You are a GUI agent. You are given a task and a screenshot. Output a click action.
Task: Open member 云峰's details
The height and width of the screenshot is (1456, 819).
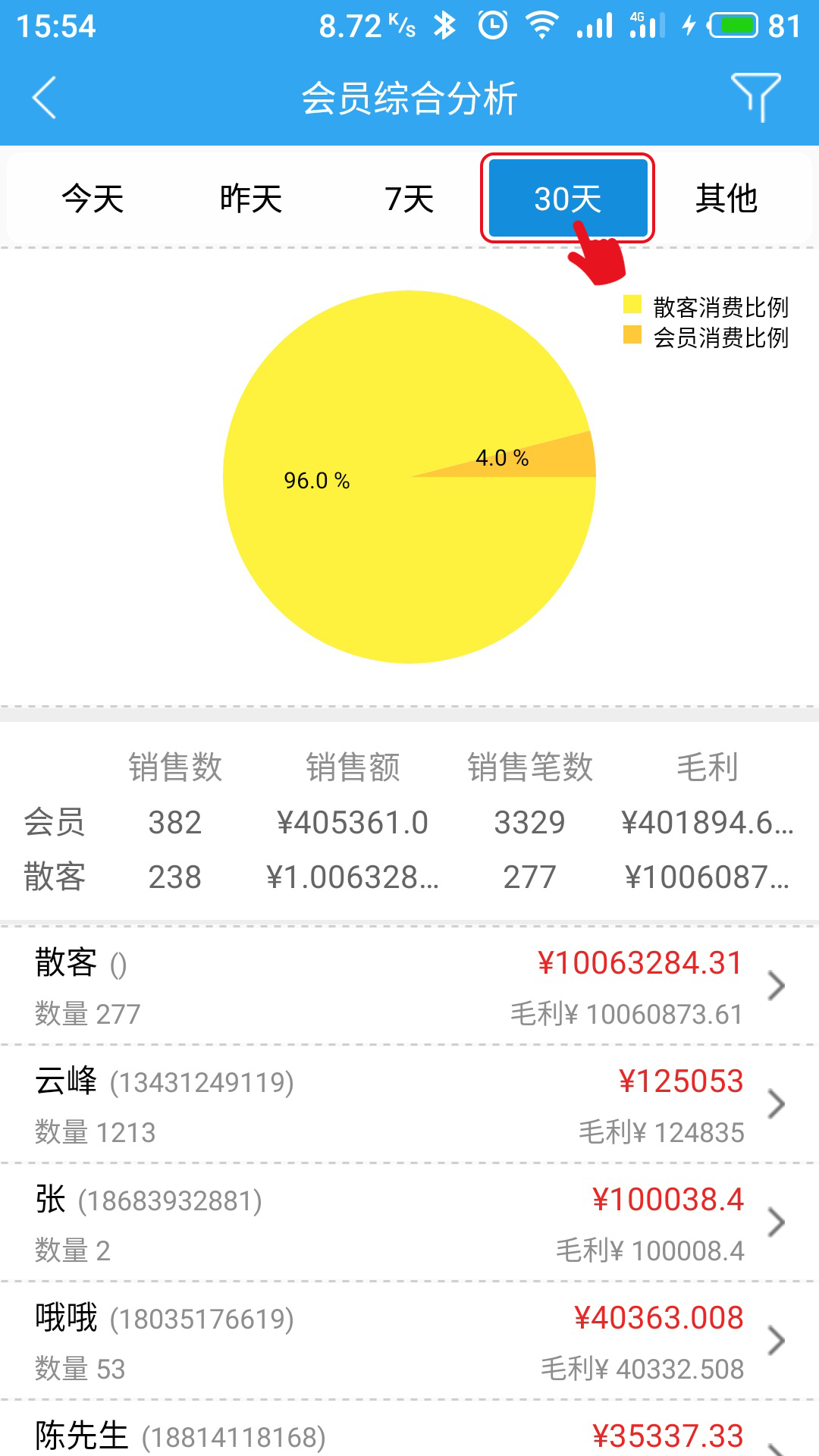click(x=409, y=1104)
